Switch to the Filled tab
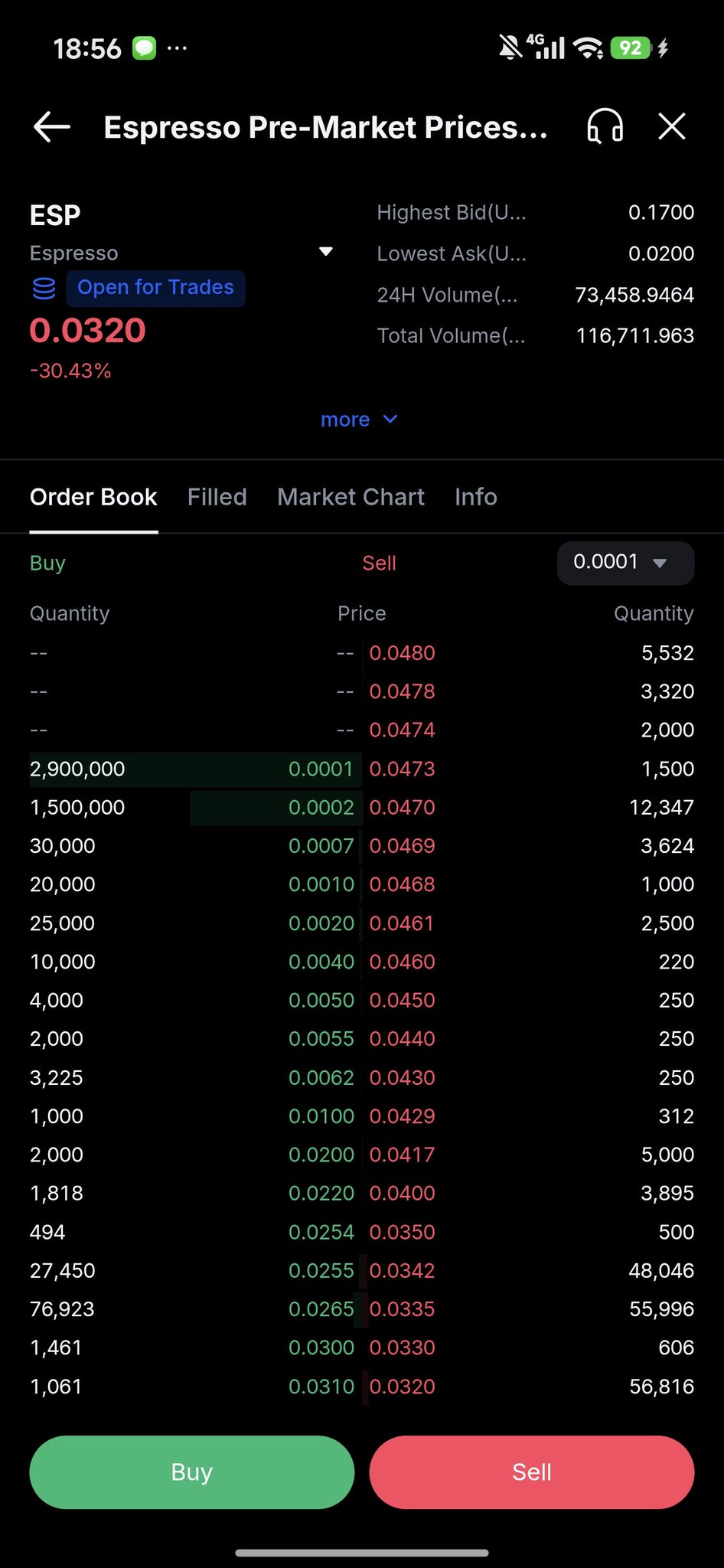Image resolution: width=724 pixels, height=1568 pixels. tap(217, 497)
